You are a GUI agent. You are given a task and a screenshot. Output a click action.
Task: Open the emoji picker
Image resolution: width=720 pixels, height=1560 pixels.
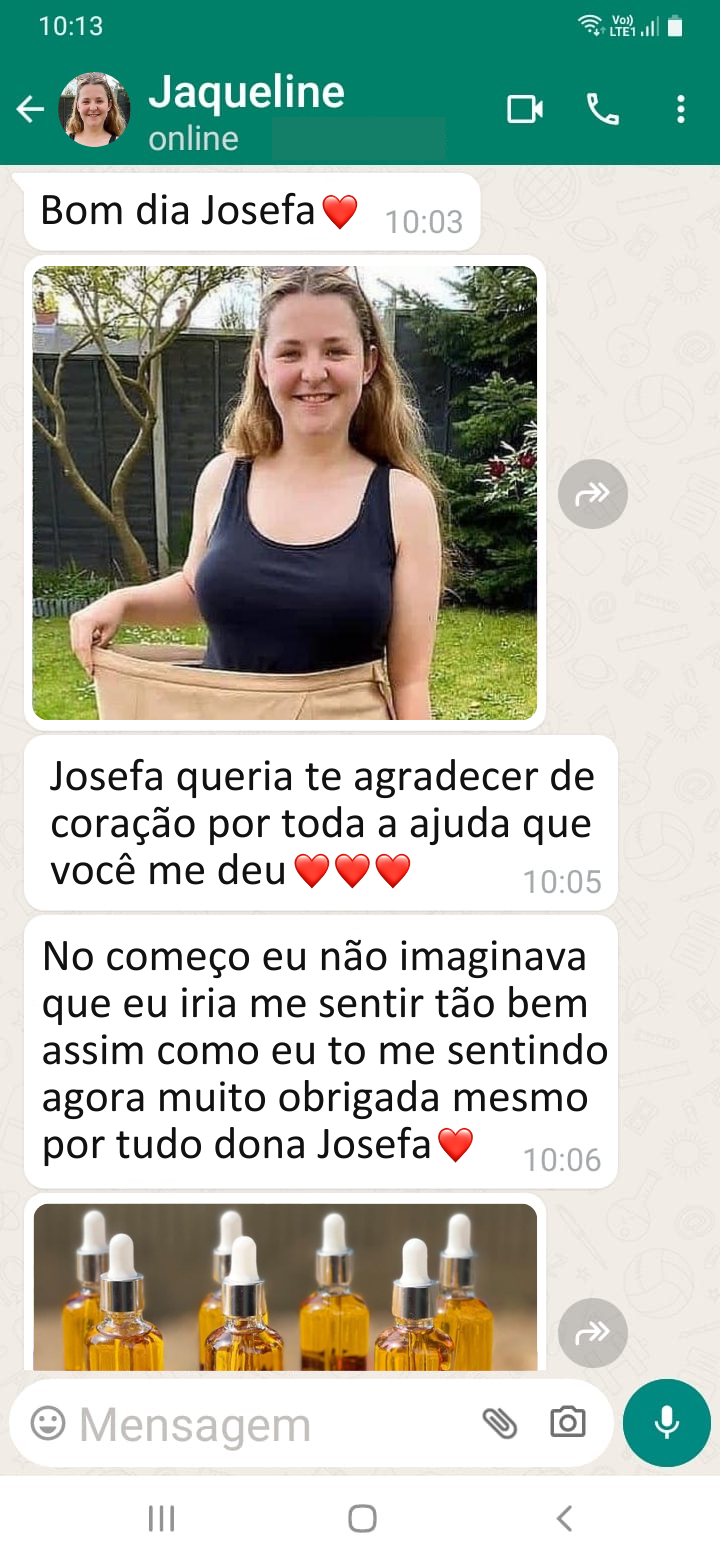tap(47, 1422)
